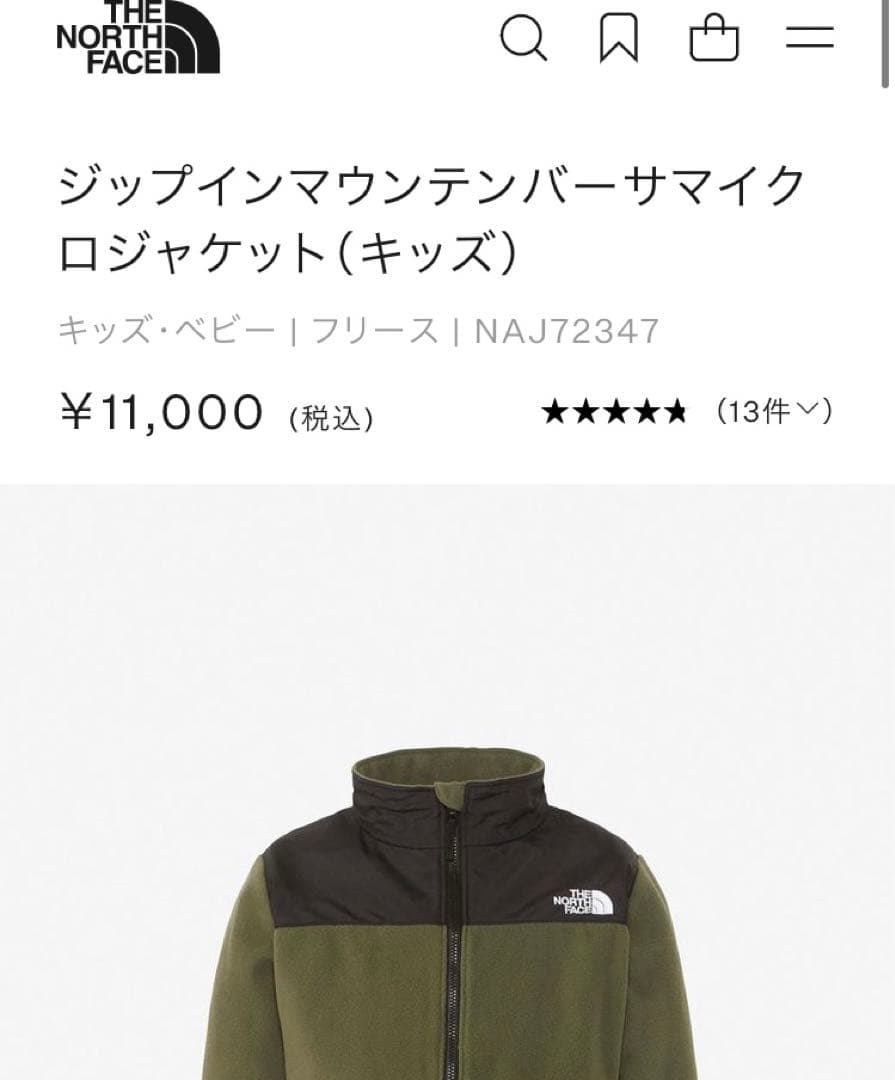Go to The North Face home logo
Screen dimensions: 895x1080
pyautogui.click(x=137, y=38)
